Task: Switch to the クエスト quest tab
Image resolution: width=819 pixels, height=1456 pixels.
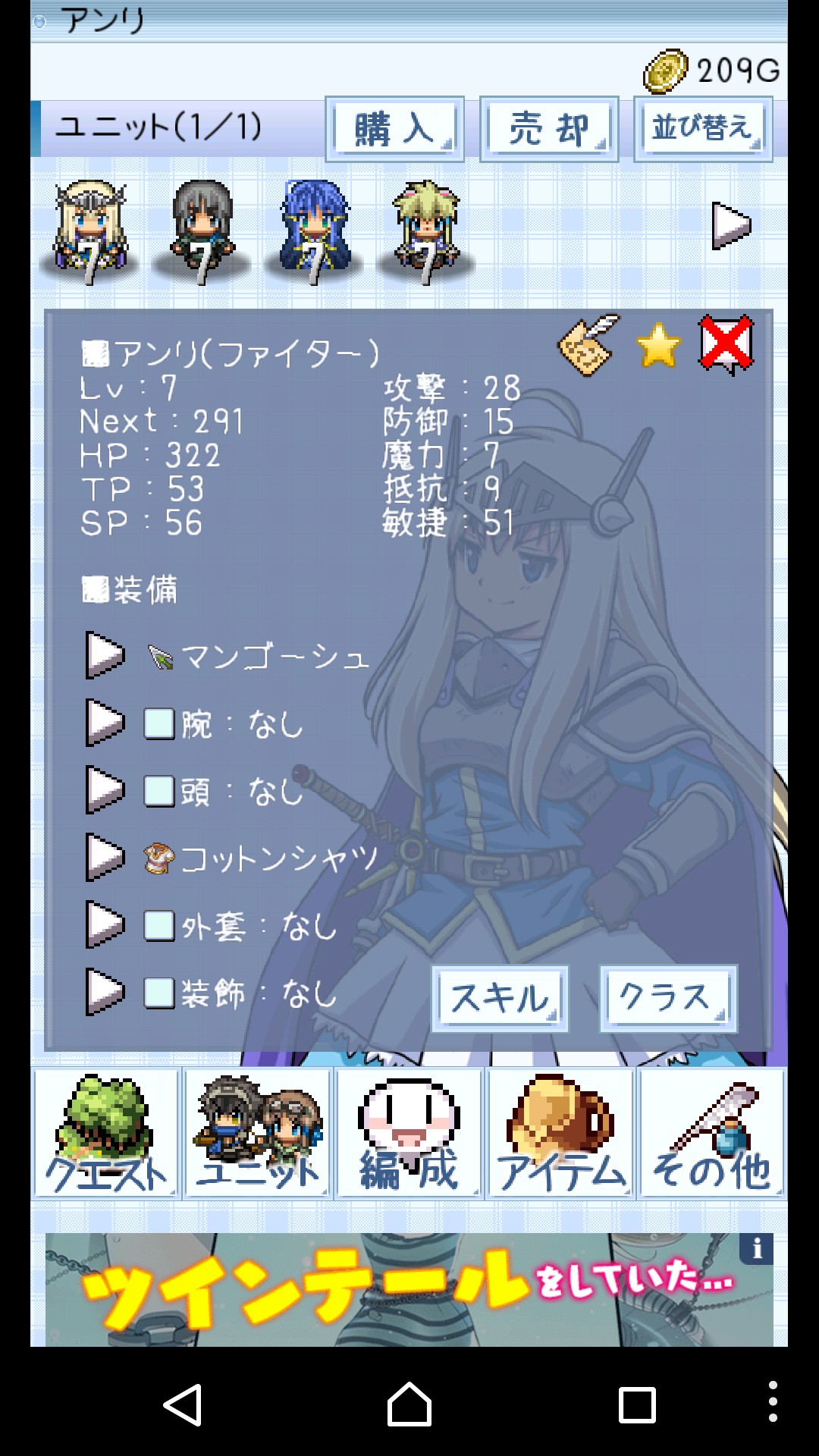Action: coord(106,1134)
